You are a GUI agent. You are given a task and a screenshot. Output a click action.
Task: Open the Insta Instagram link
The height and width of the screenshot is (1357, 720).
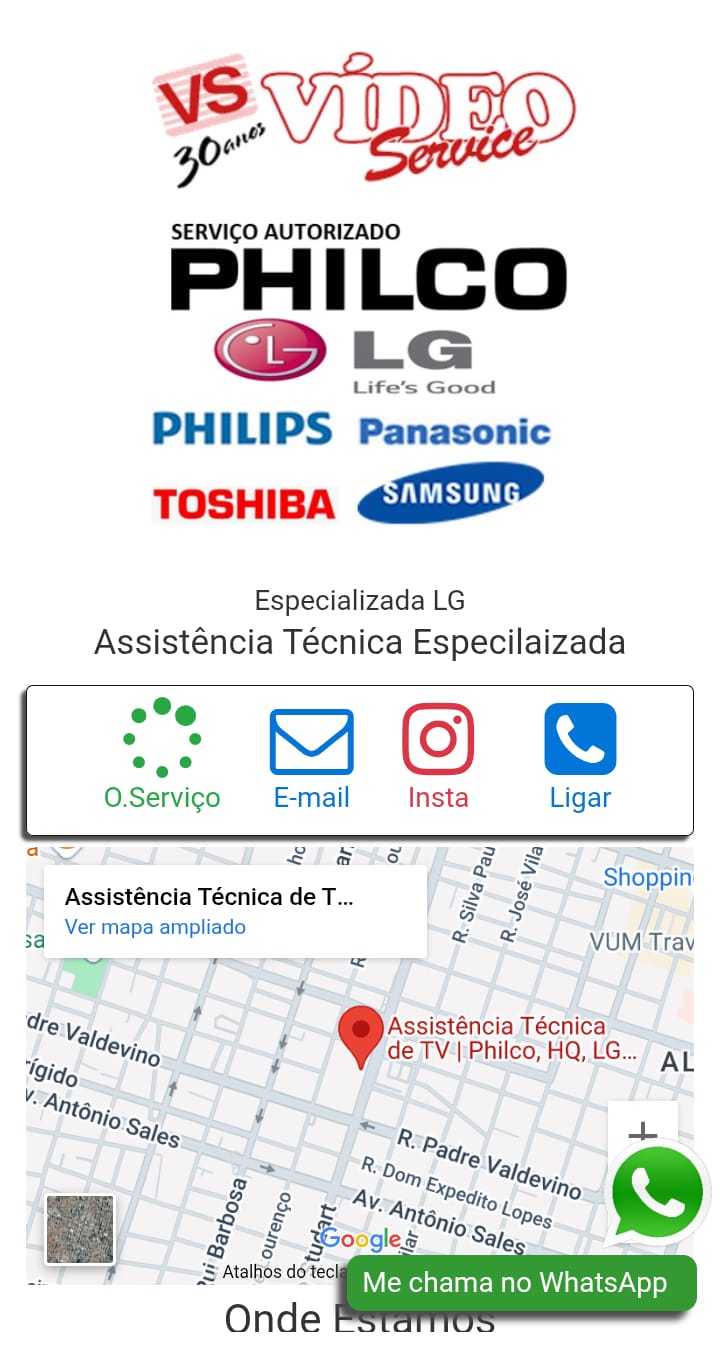[438, 756]
